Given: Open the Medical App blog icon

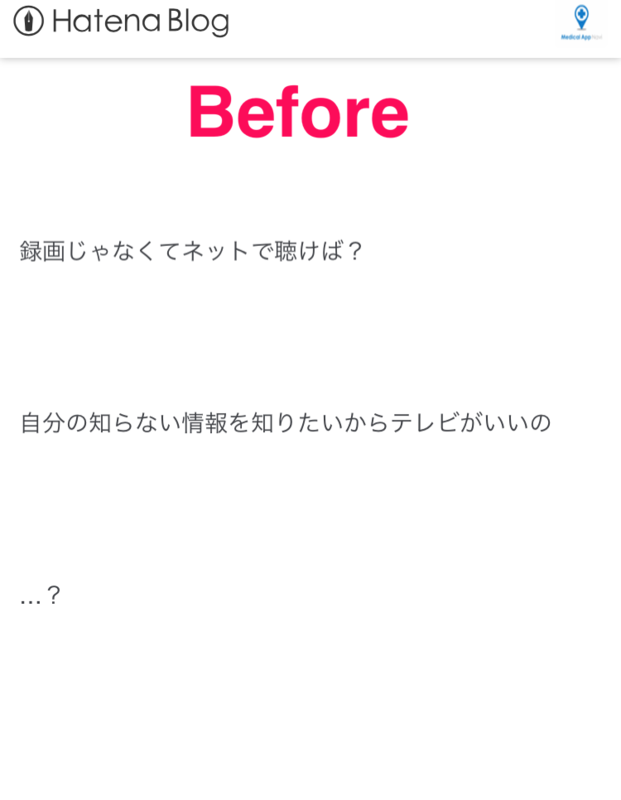Looking at the screenshot, I should (581, 22).
